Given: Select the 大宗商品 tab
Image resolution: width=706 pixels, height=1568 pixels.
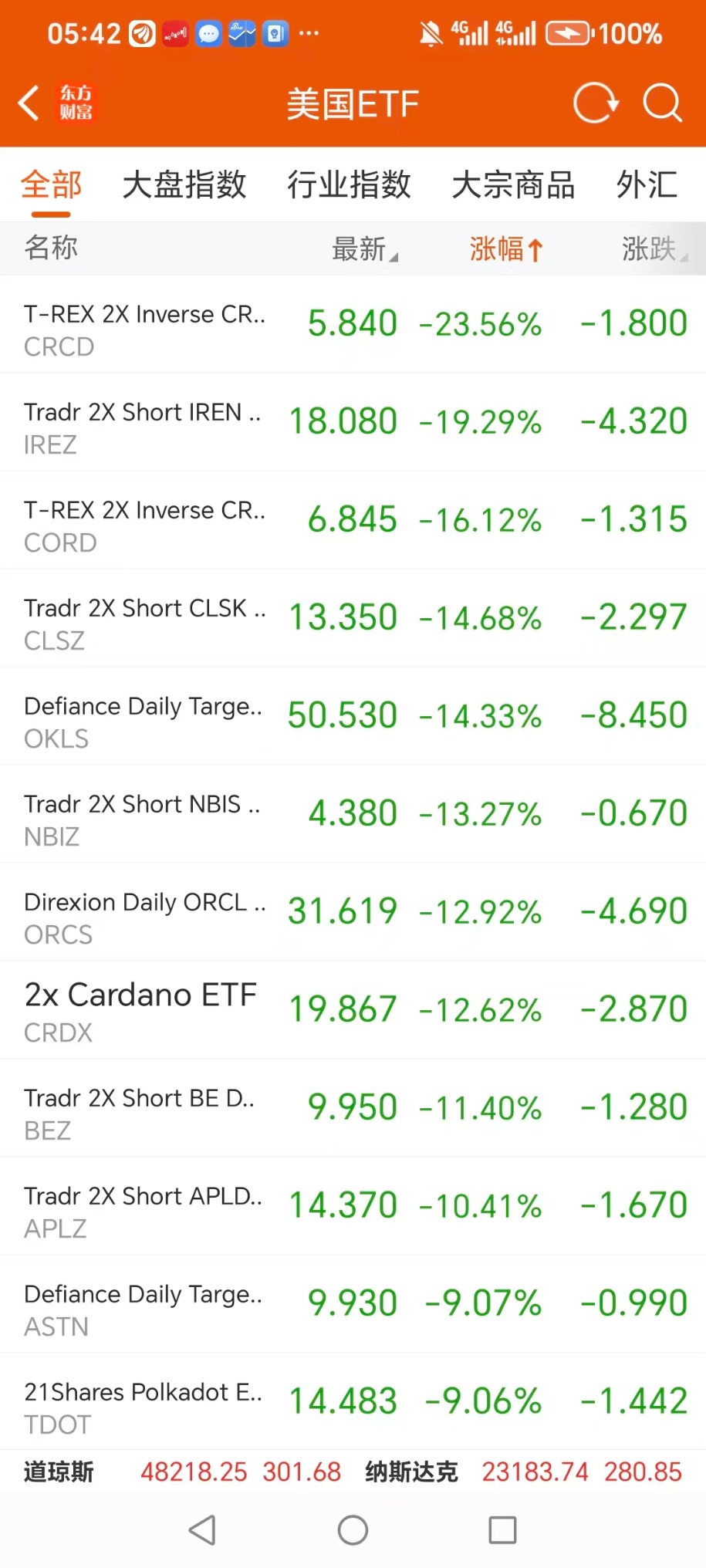Looking at the screenshot, I should coord(513,185).
